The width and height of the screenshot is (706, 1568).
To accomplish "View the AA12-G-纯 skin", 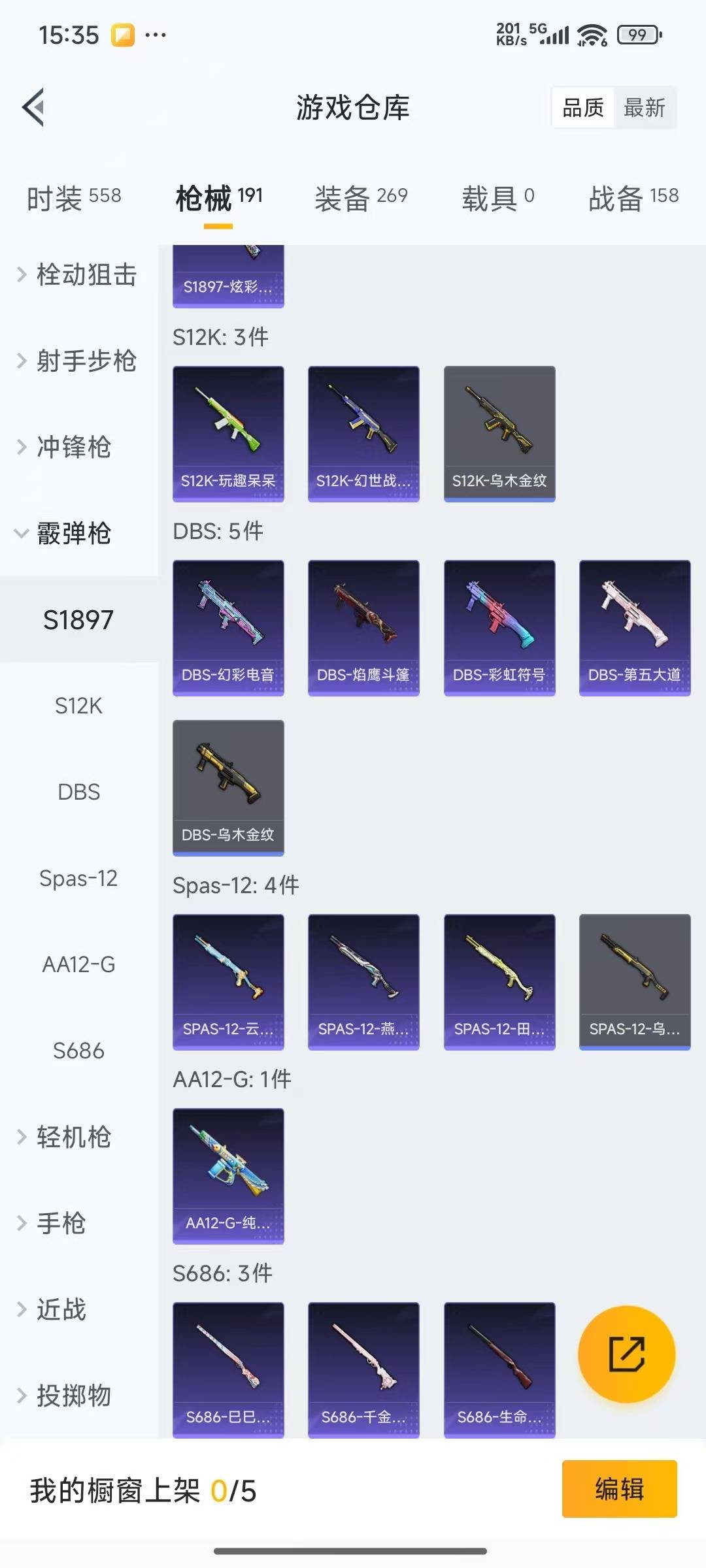I will pos(227,1175).
